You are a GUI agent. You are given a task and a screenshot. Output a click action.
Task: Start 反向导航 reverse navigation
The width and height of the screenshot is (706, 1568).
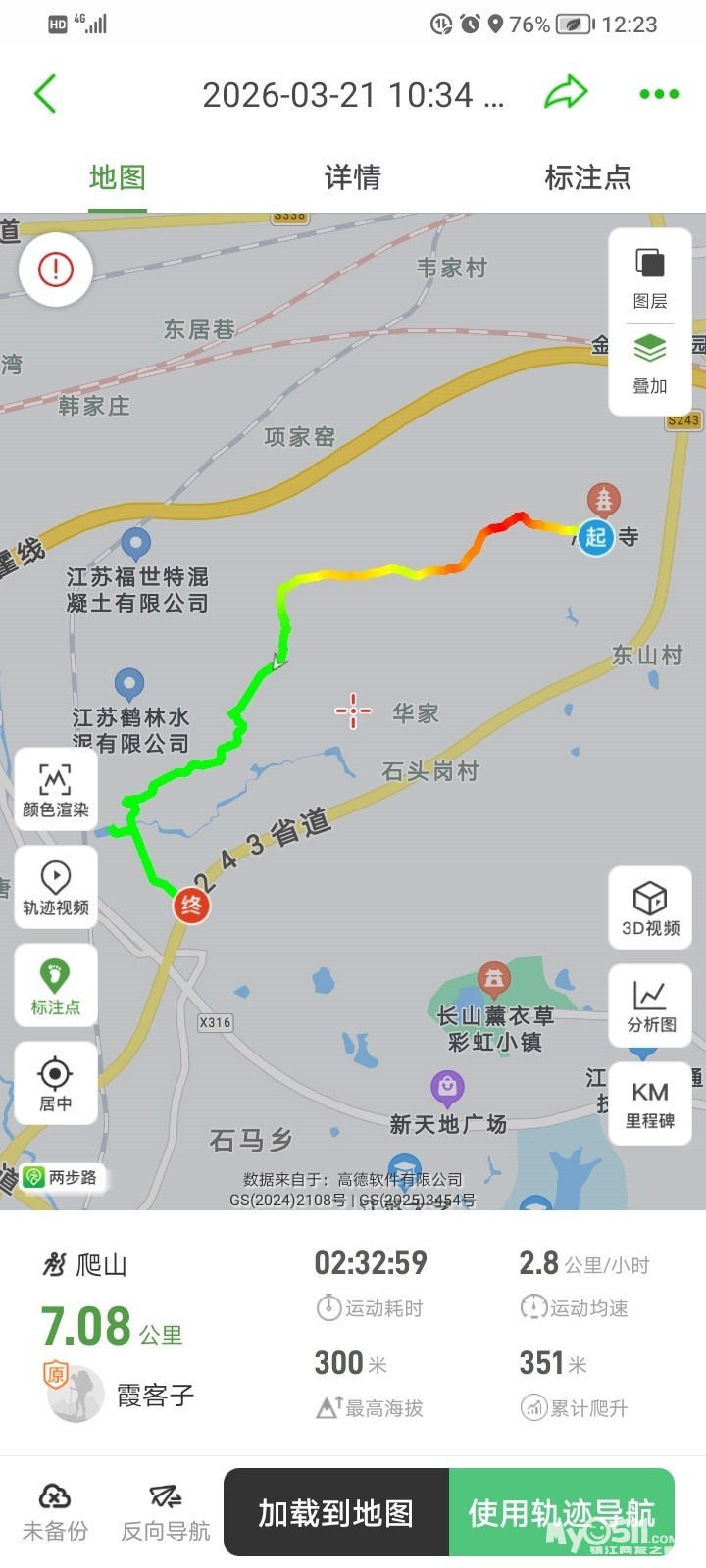(x=166, y=1511)
